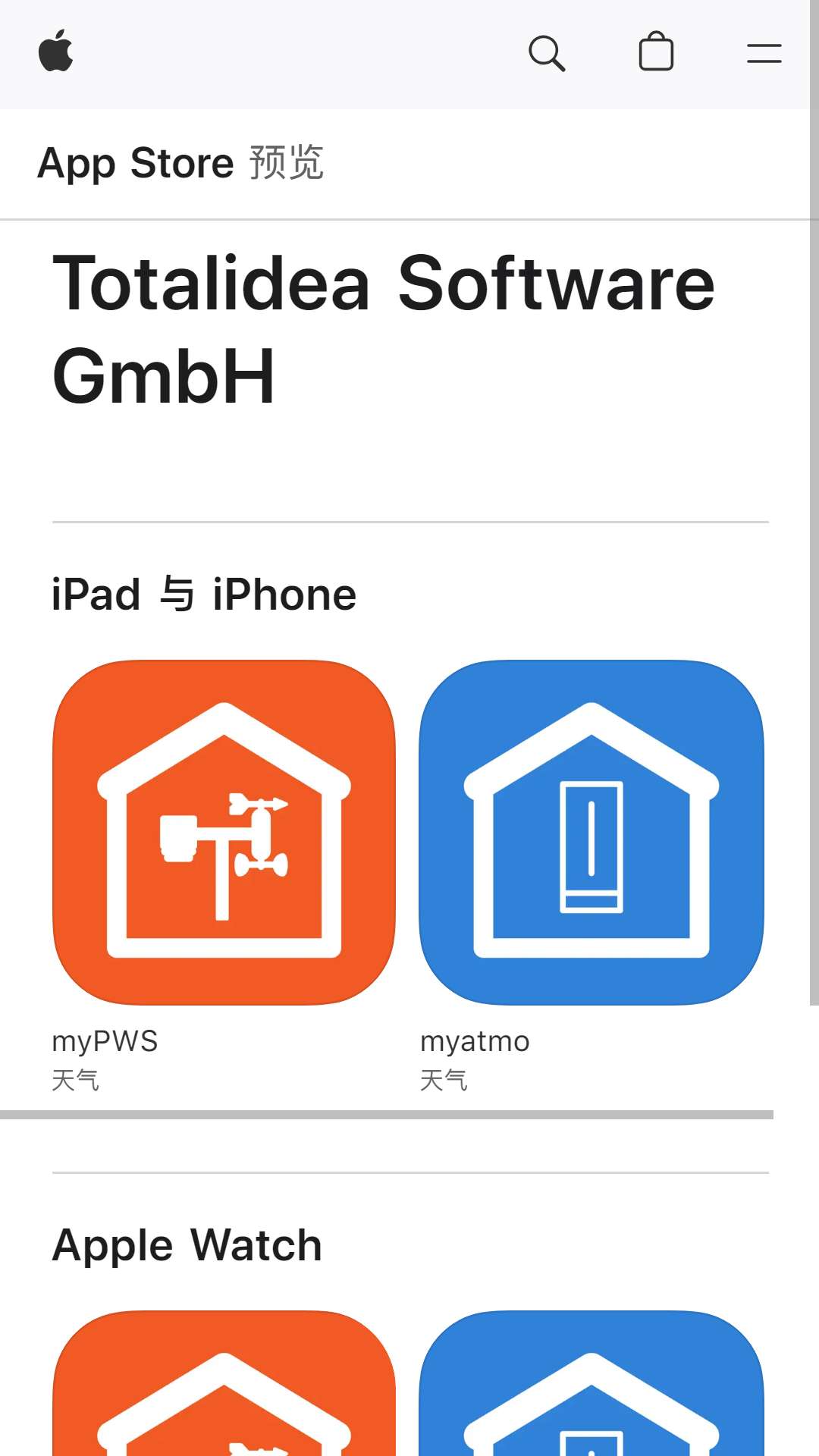Go to App Store 预览 page
The height and width of the screenshot is (1456, 819).
(180, 163)
